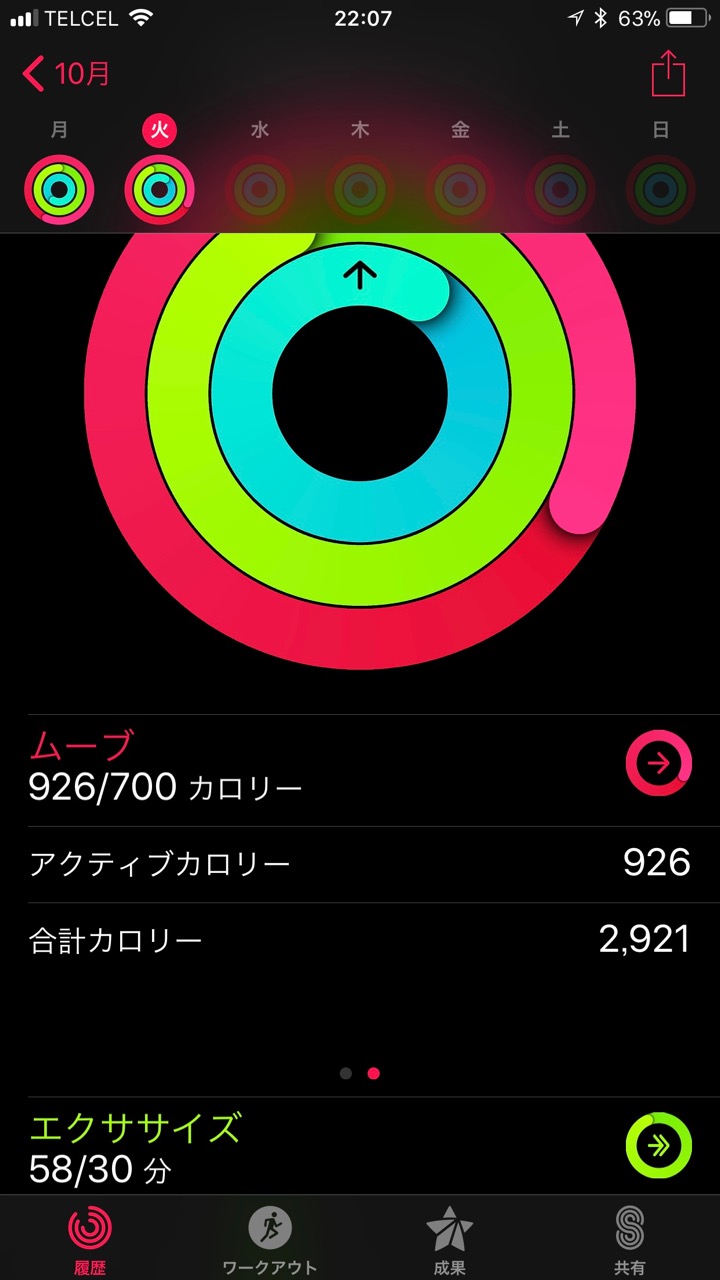Tap the page indicator dots

[360, 1073]
